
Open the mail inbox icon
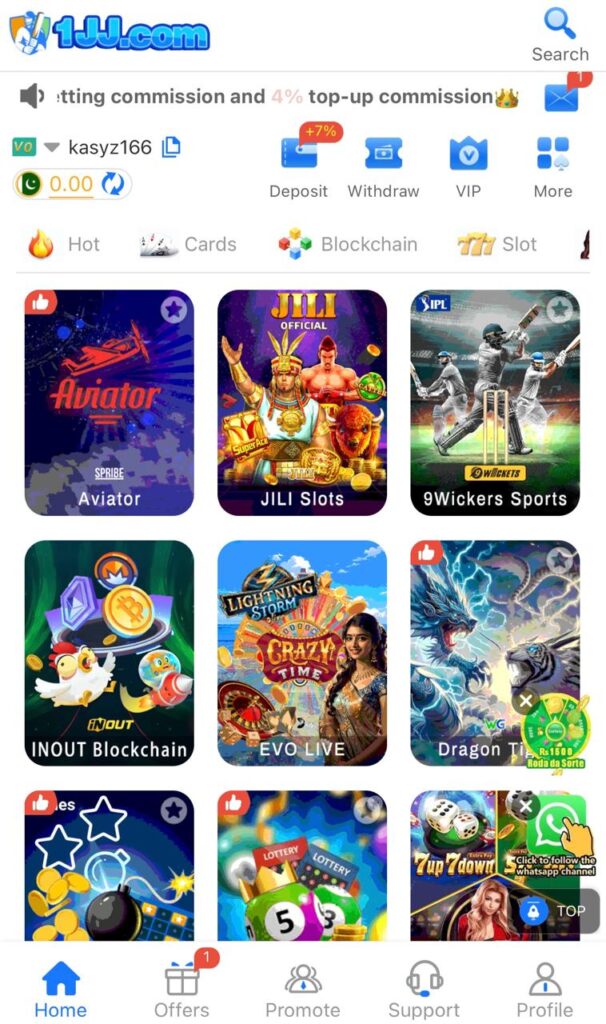561,97
